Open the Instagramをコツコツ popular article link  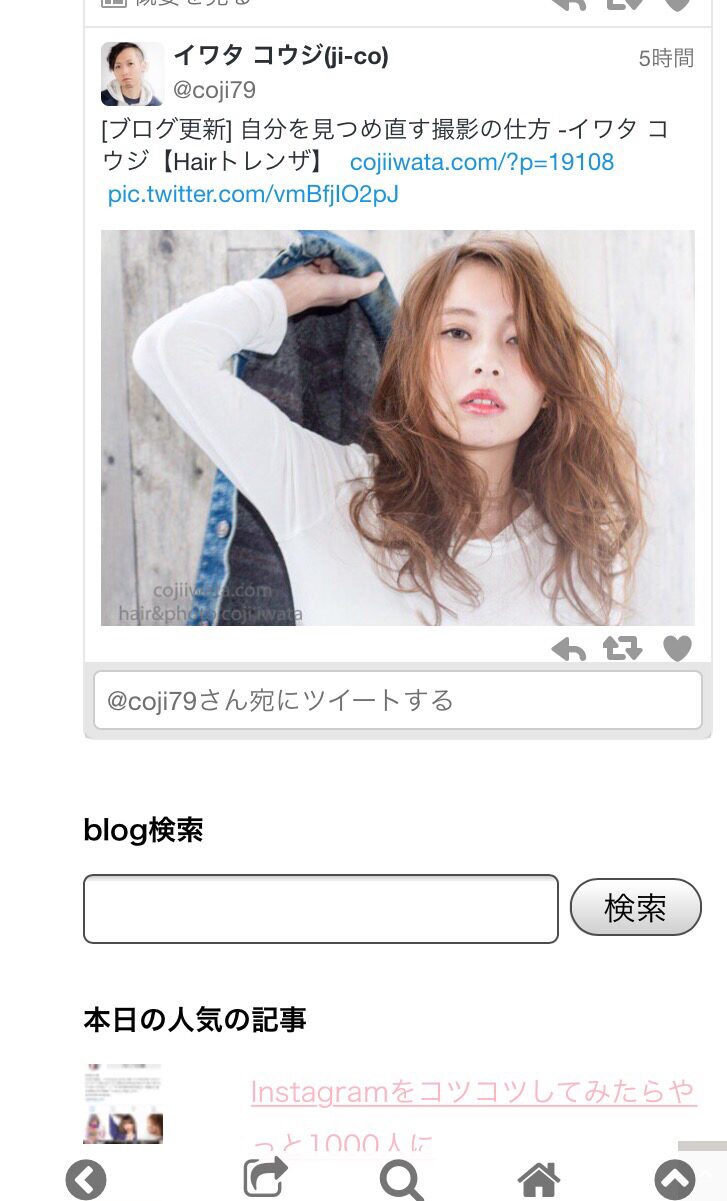coord(474,1118)
